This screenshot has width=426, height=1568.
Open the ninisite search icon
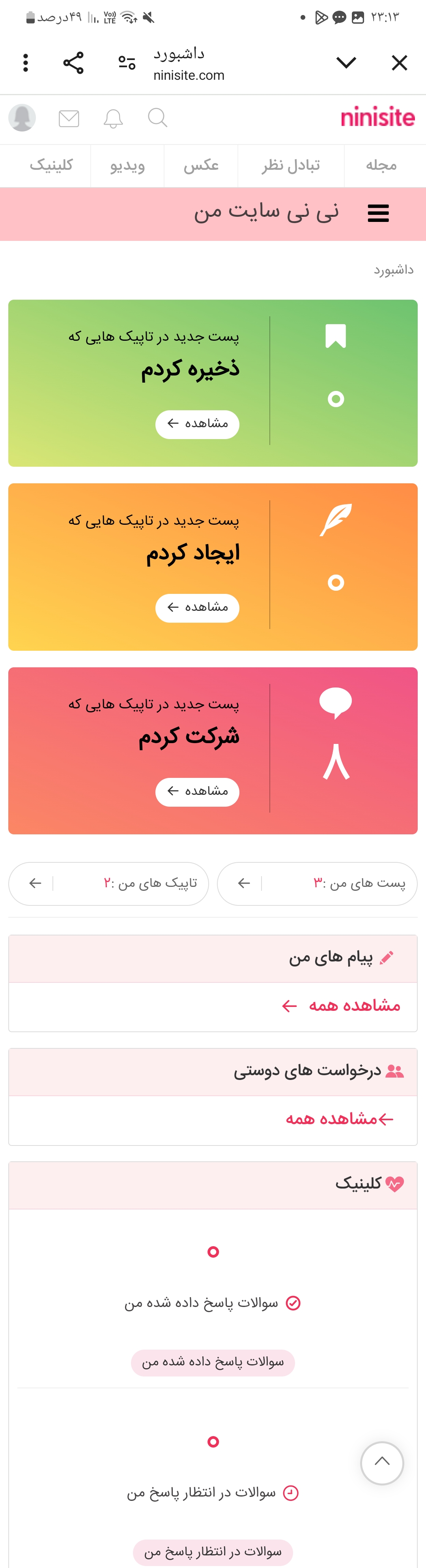click(157, 118)
